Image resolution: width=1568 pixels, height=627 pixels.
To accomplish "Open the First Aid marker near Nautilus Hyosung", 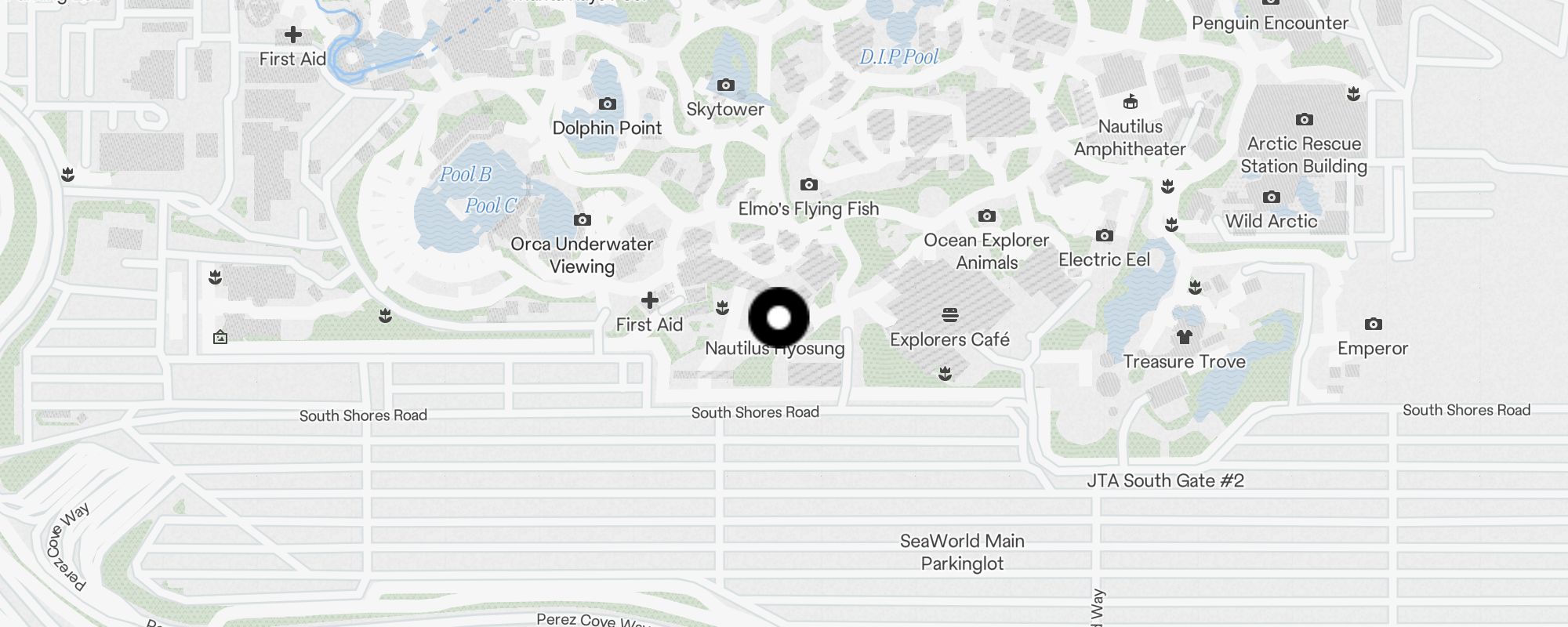I will point(649,300).
